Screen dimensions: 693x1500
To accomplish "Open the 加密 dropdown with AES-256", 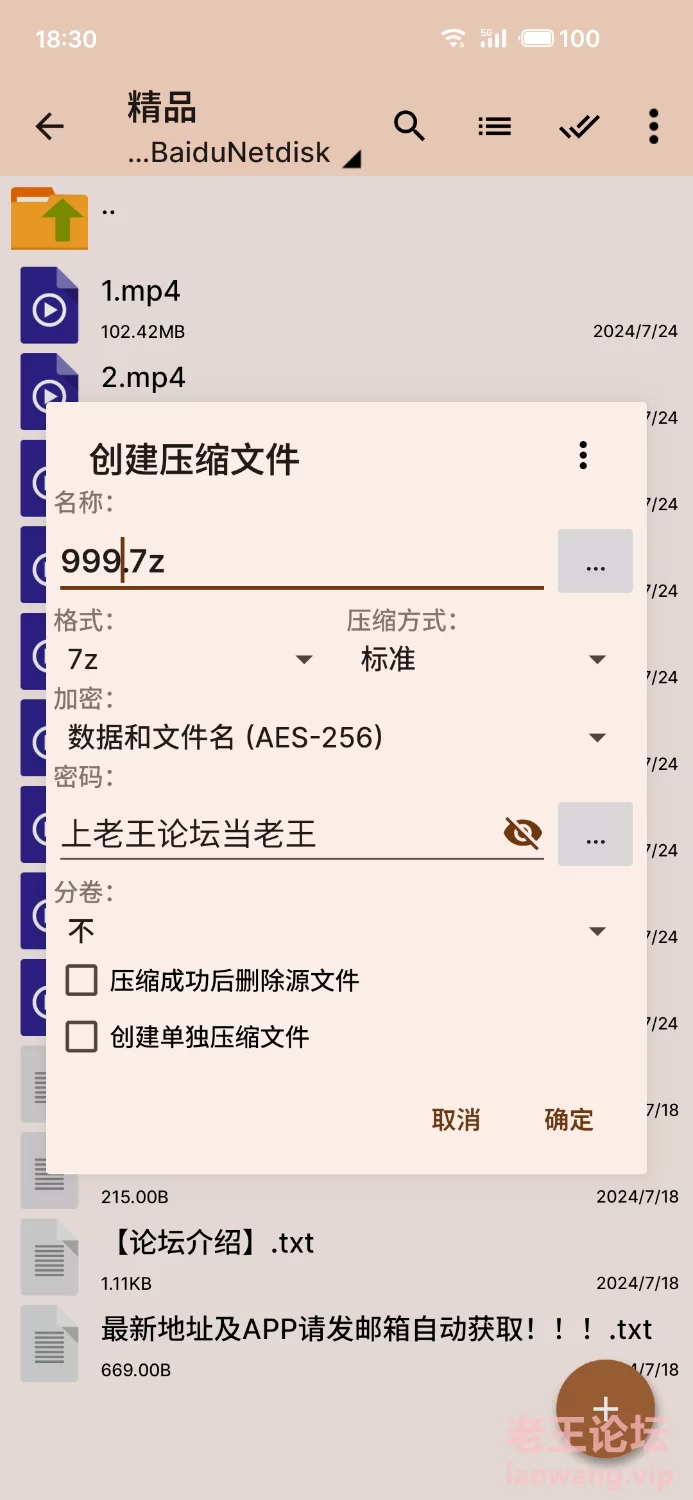I will point(336,738).
